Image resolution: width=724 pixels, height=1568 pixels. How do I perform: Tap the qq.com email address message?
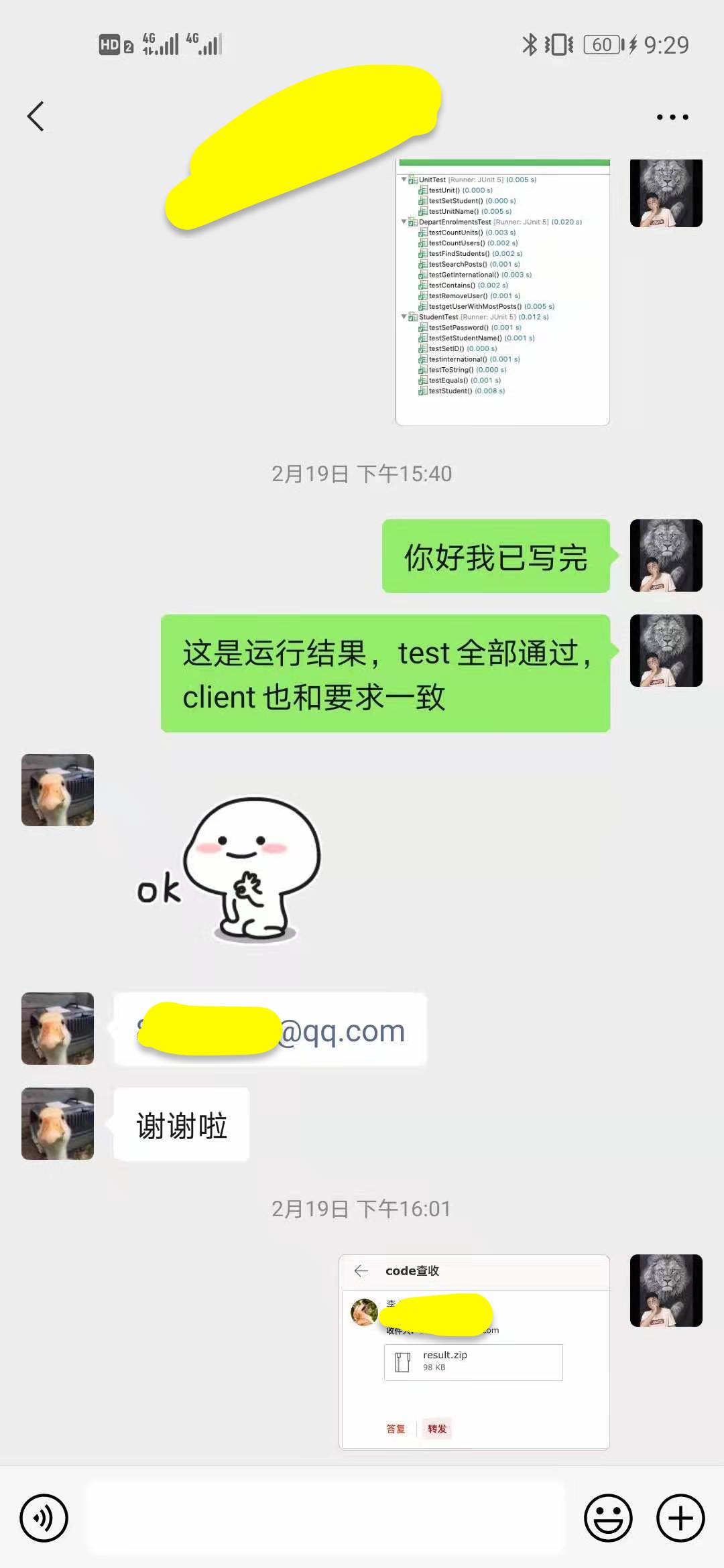pos(271,1030)
